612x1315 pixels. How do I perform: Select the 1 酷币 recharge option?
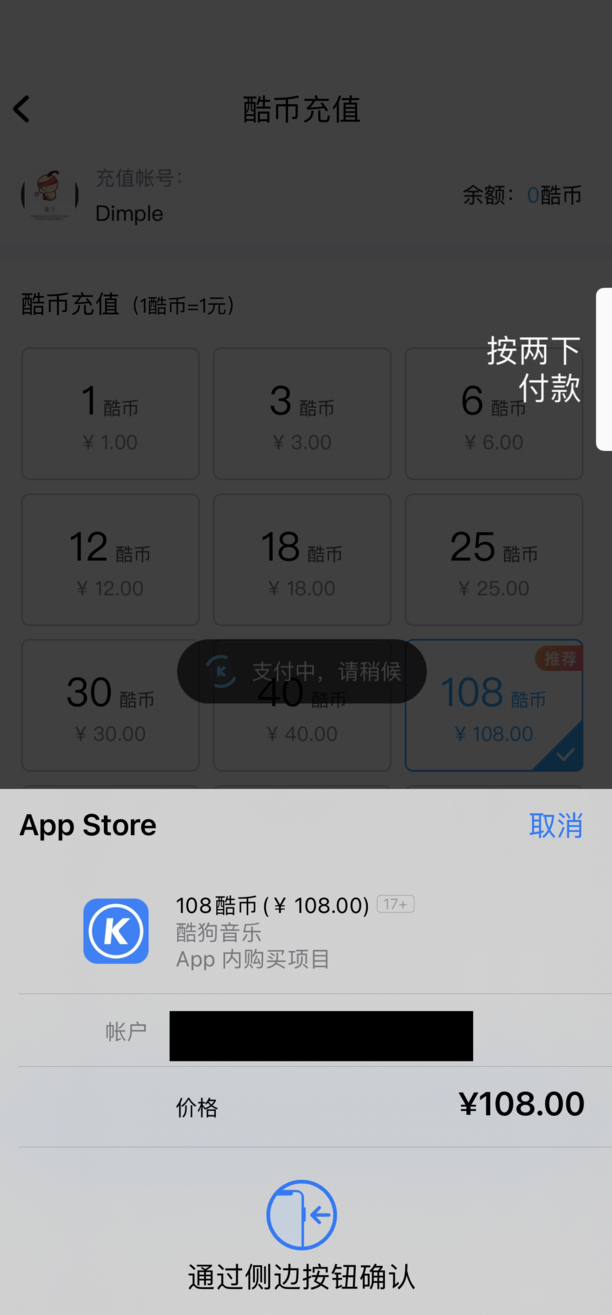pyautogui.click(x=110, y=414)
